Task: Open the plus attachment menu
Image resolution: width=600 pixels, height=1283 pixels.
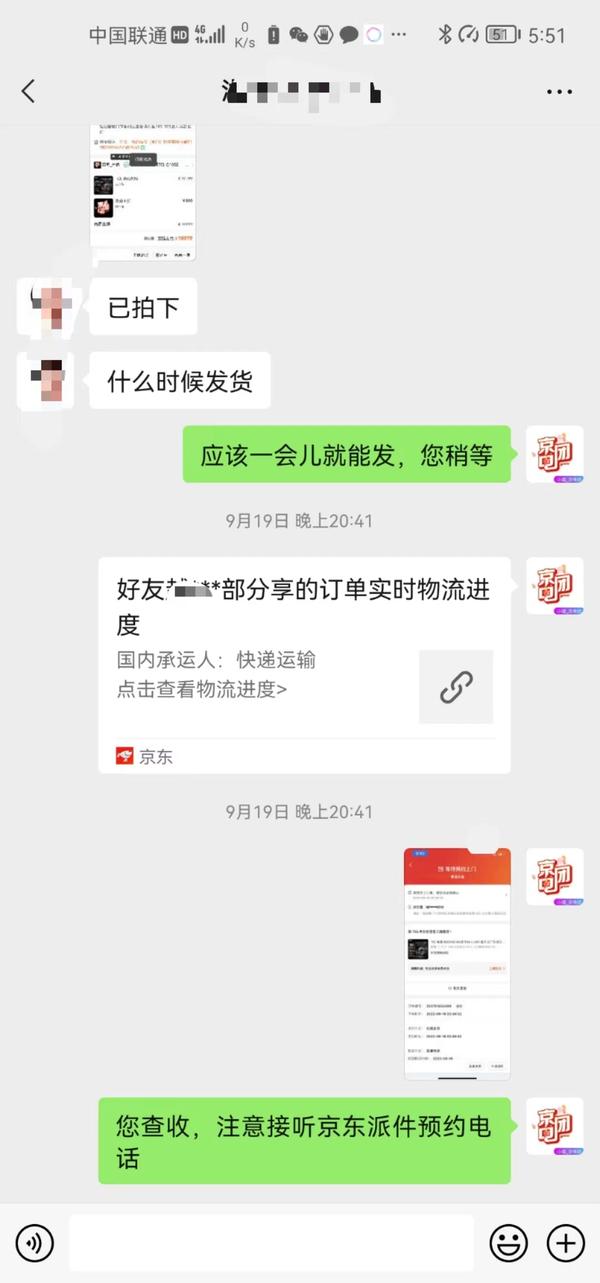Action: (x=566, y=1243)
